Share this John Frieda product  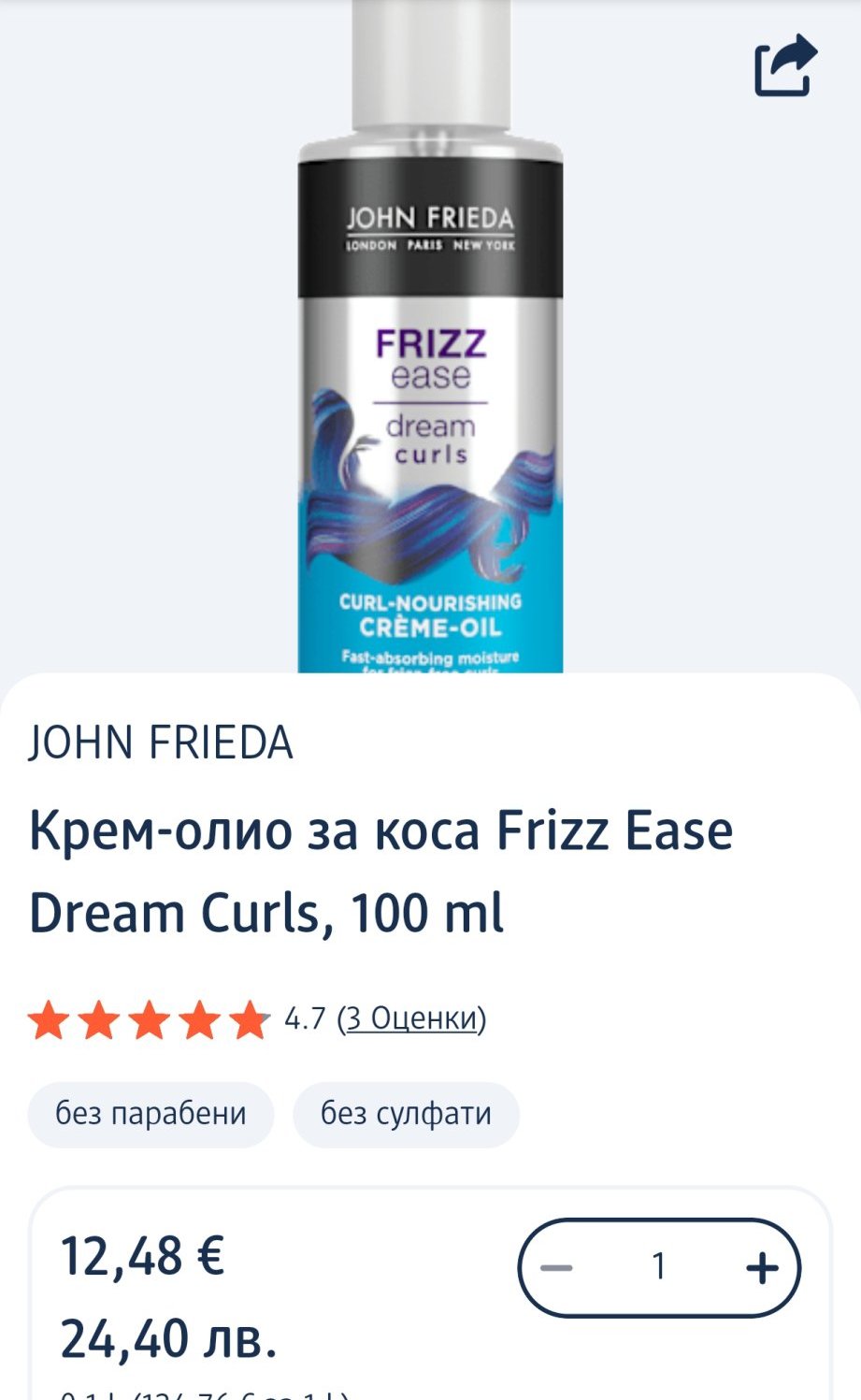(785, 65)
